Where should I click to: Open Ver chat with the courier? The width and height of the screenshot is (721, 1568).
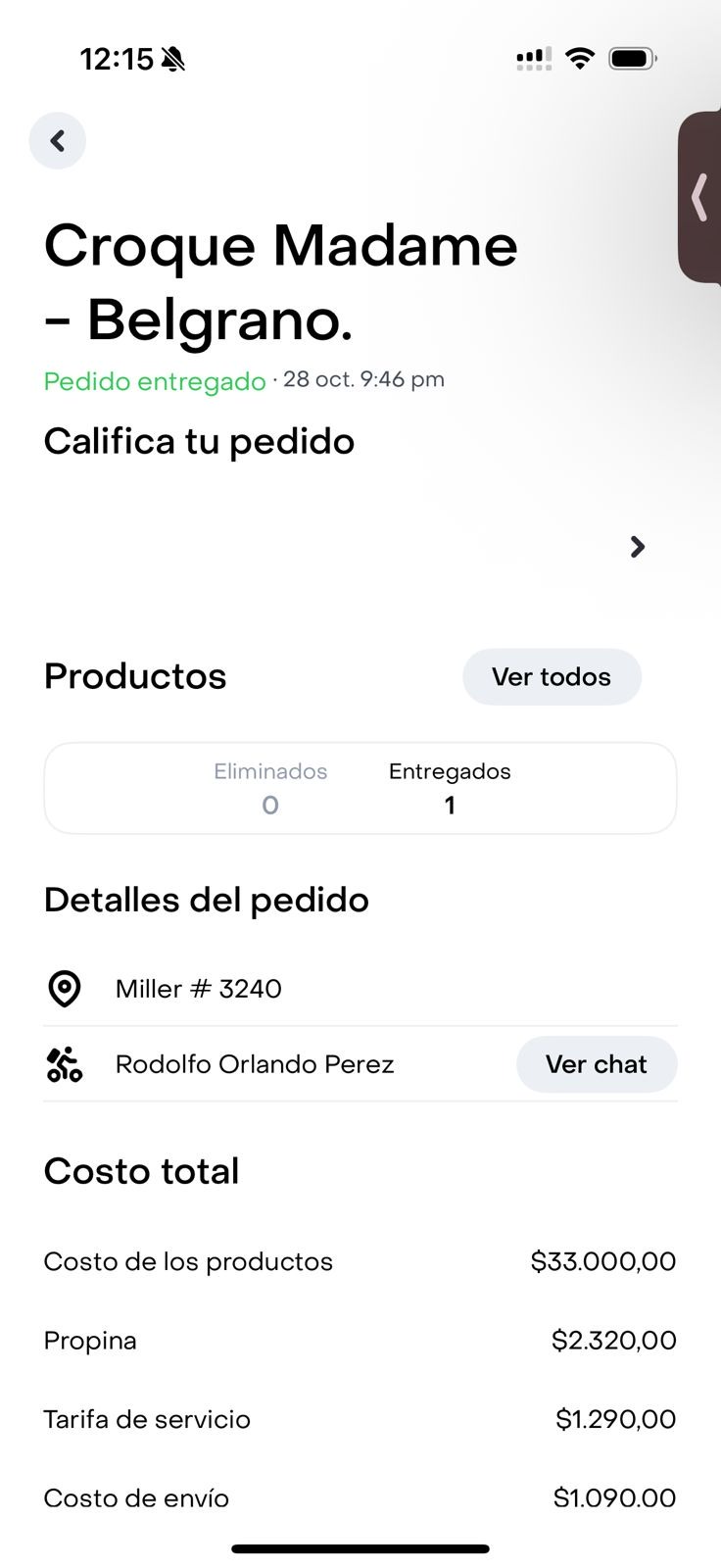pos(596,1064)
